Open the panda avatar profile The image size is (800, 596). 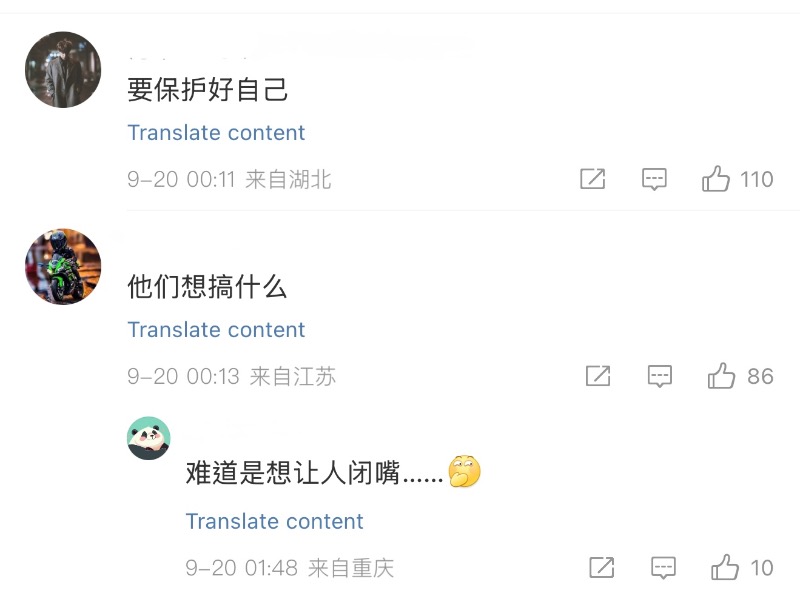pyautogui.click(x=149, y=438)
